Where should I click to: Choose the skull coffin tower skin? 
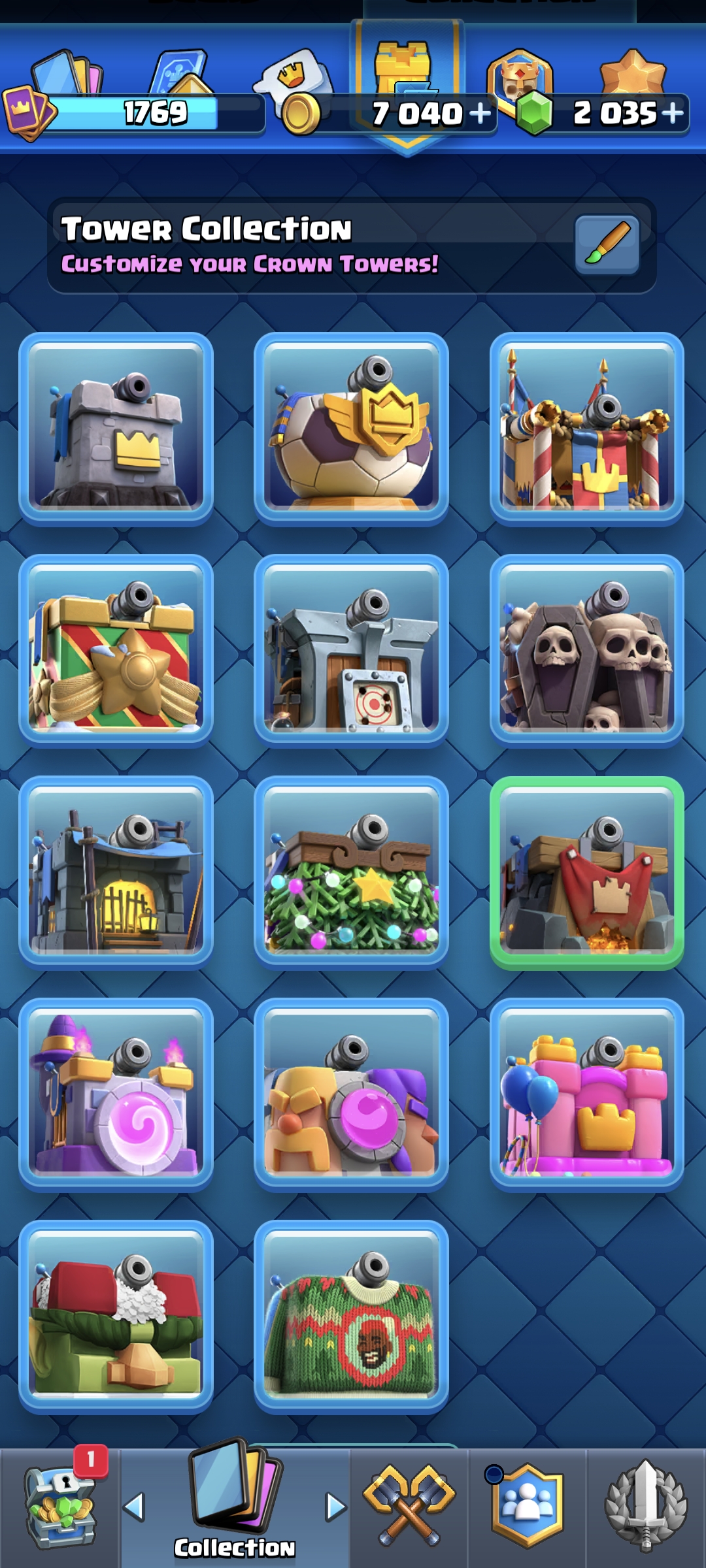click(x=587, y=651)
